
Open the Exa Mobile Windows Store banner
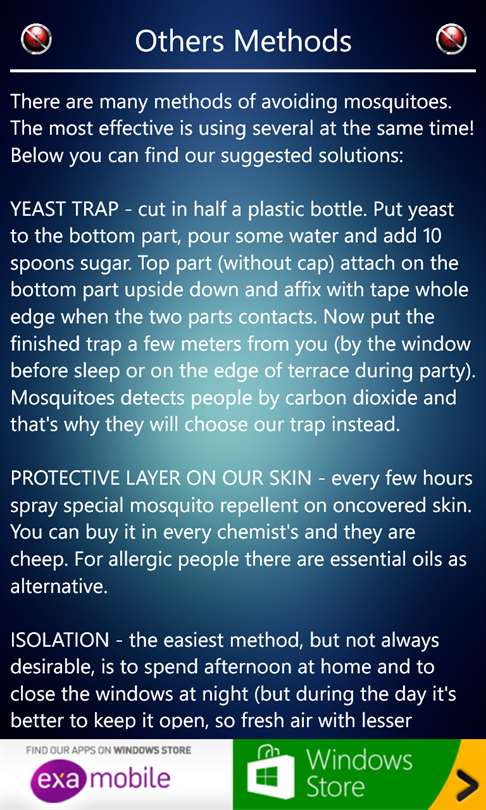(243, 774)
